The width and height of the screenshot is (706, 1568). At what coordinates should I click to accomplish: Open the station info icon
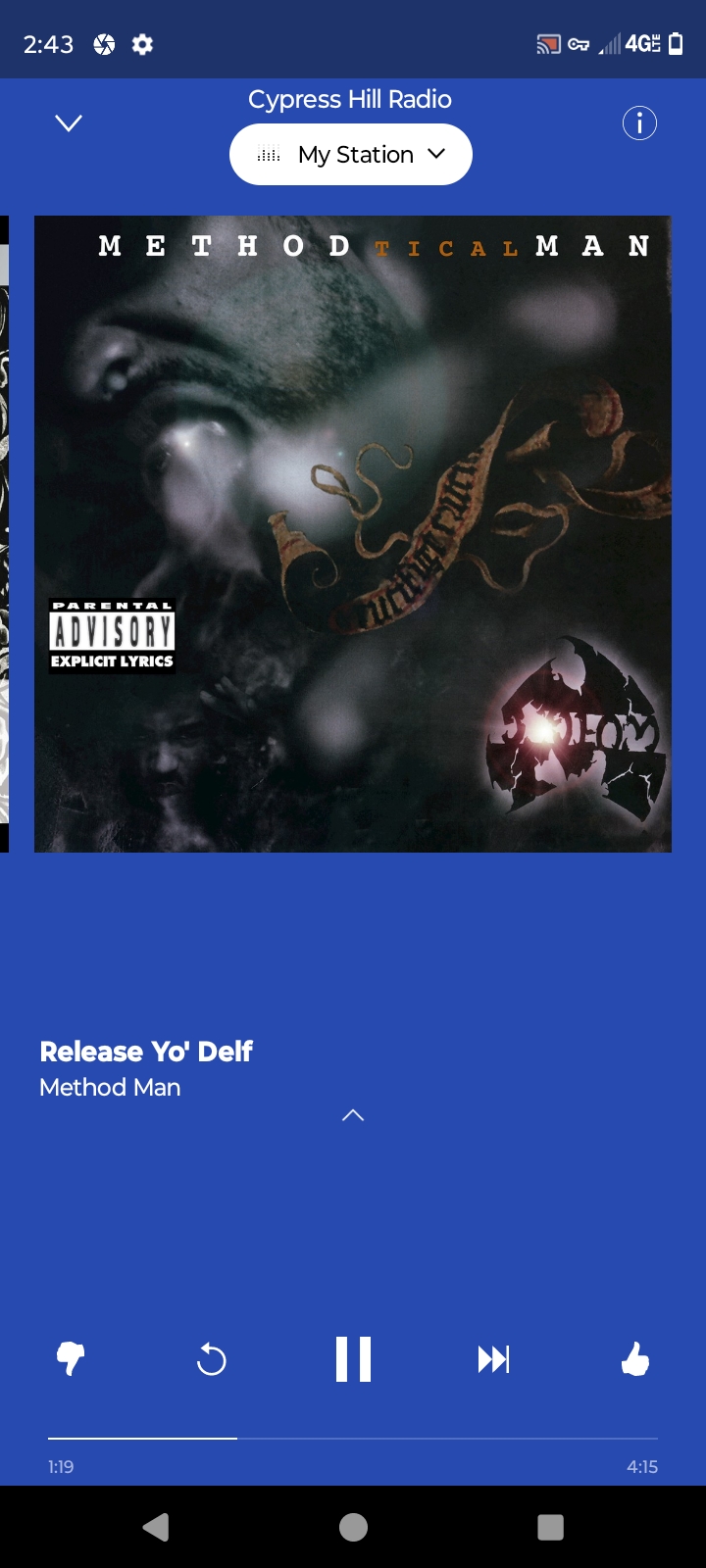point(639,123)
